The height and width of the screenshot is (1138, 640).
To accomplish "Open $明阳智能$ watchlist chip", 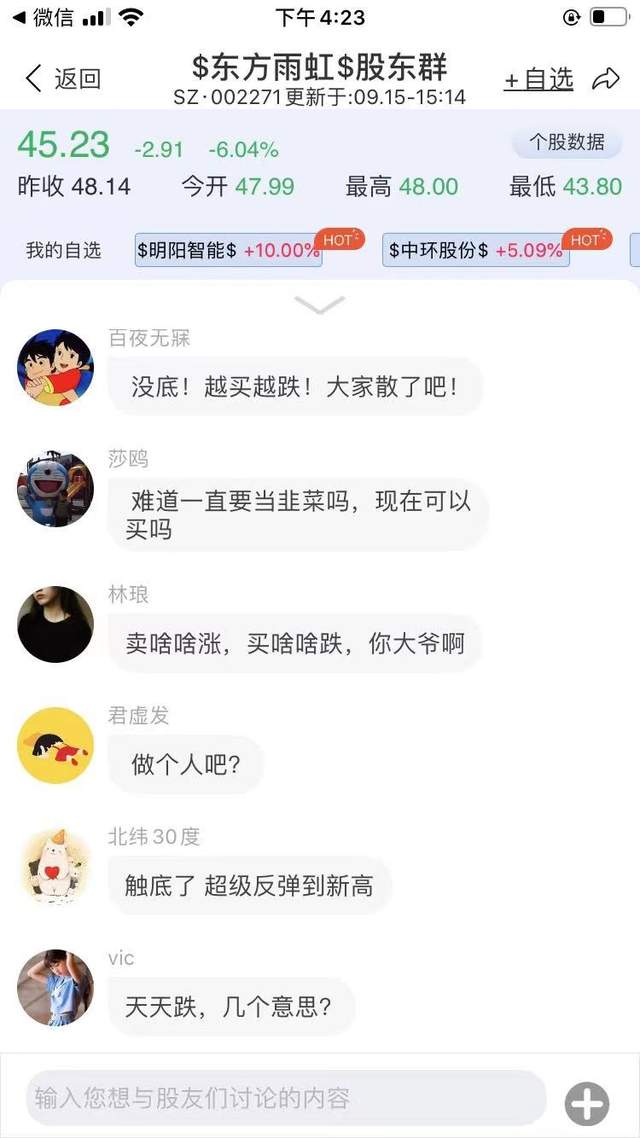I will click(x=229, y=250).
